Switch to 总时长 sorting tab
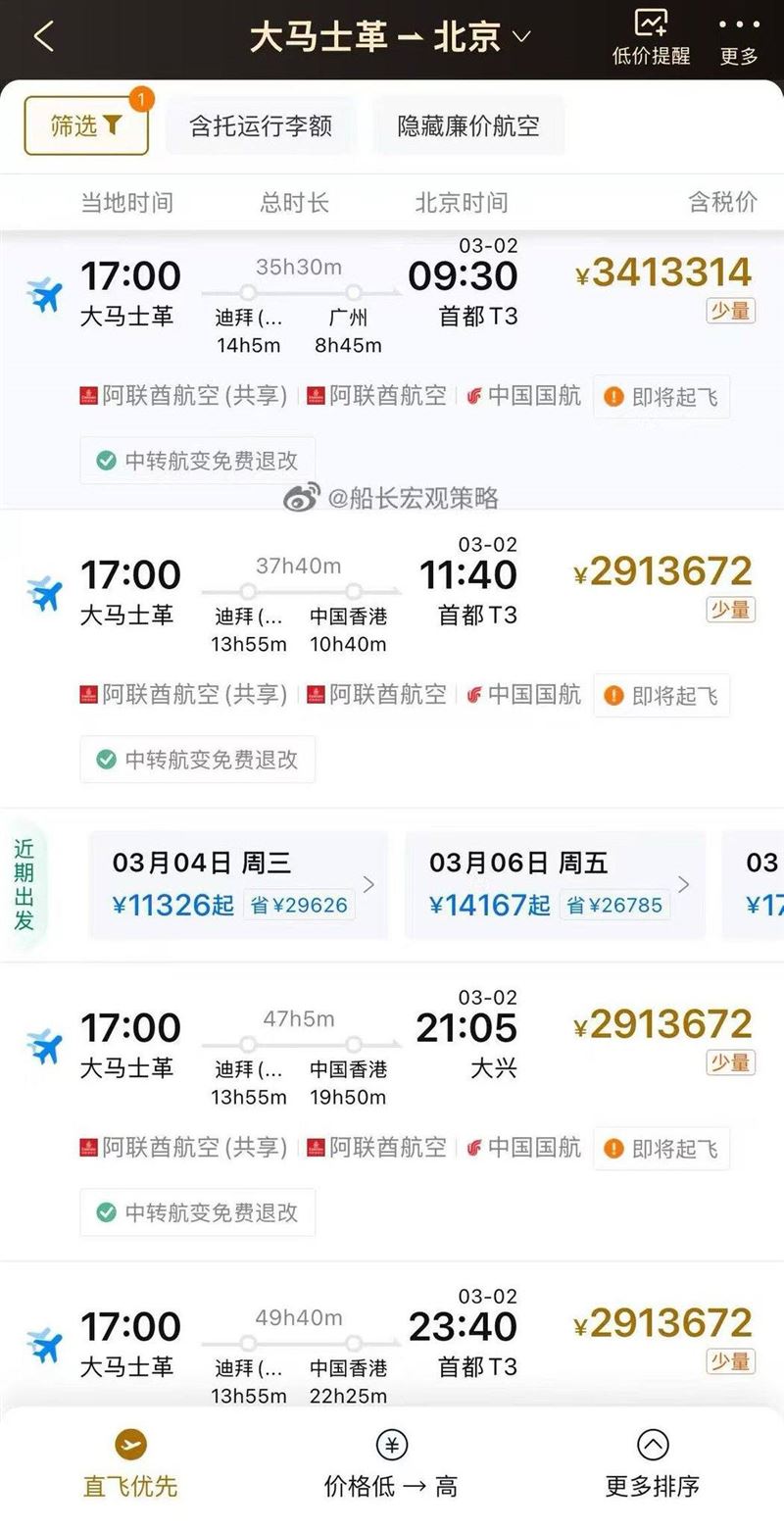Image resolution: width=784 pixels, height=1529 pixels. click(x=295, y=203)
